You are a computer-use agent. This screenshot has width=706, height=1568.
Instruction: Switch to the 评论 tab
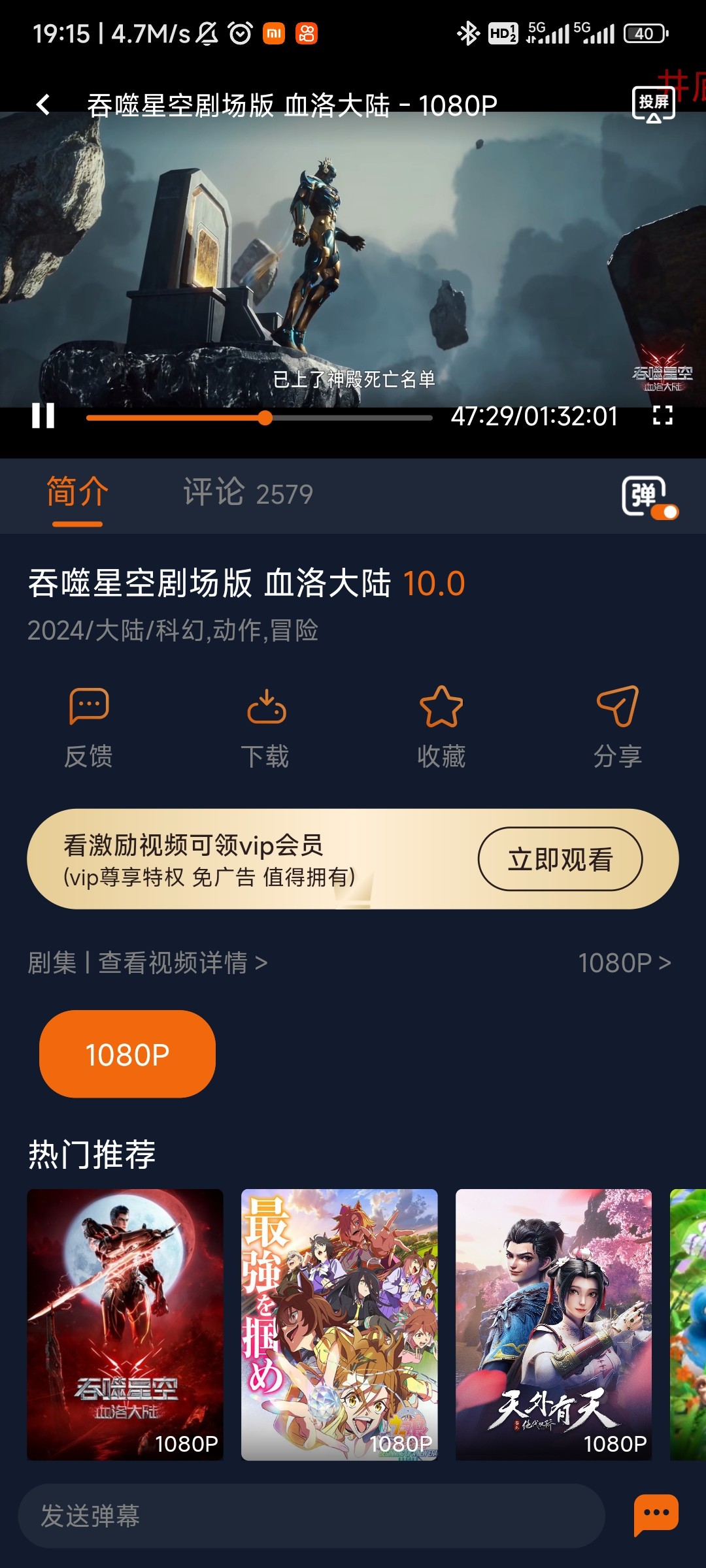[x=247, y=493]
